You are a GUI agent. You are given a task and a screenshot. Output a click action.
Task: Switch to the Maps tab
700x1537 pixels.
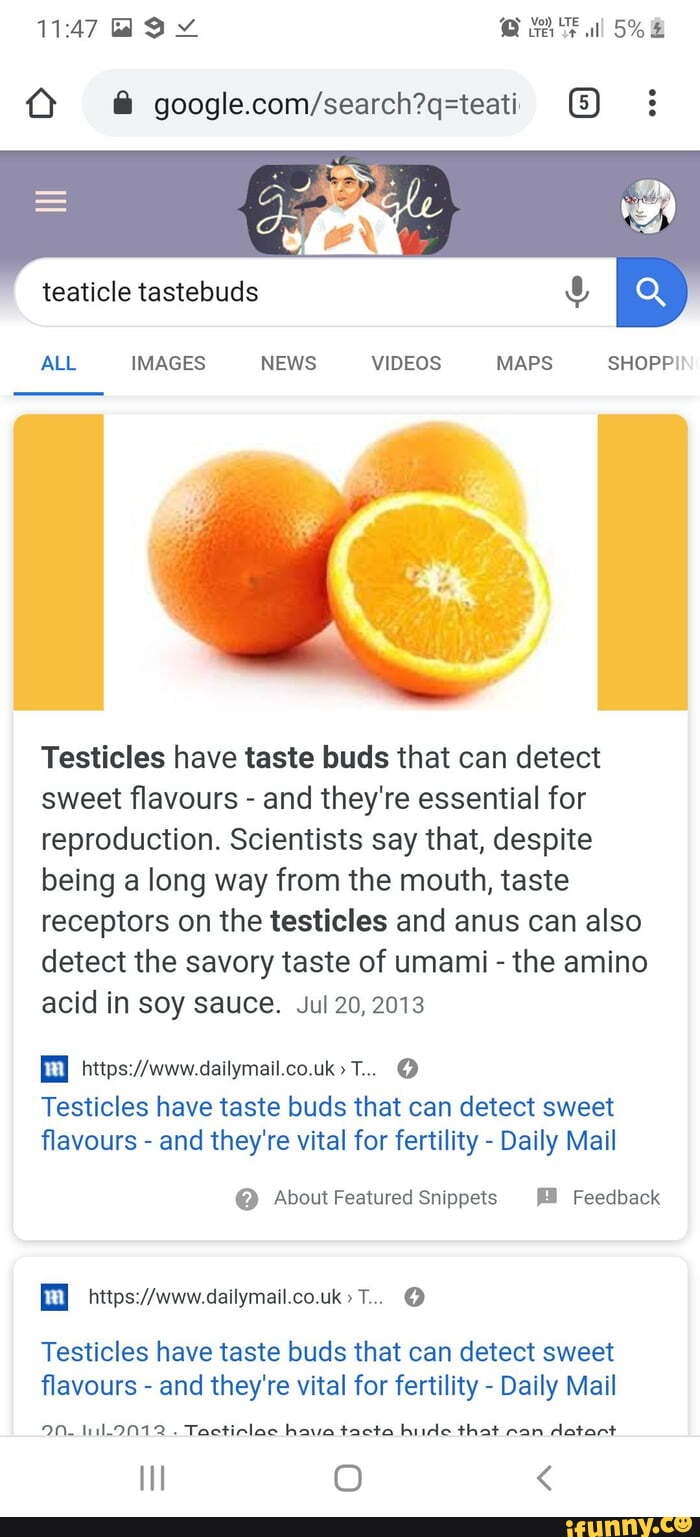point(524,363)
